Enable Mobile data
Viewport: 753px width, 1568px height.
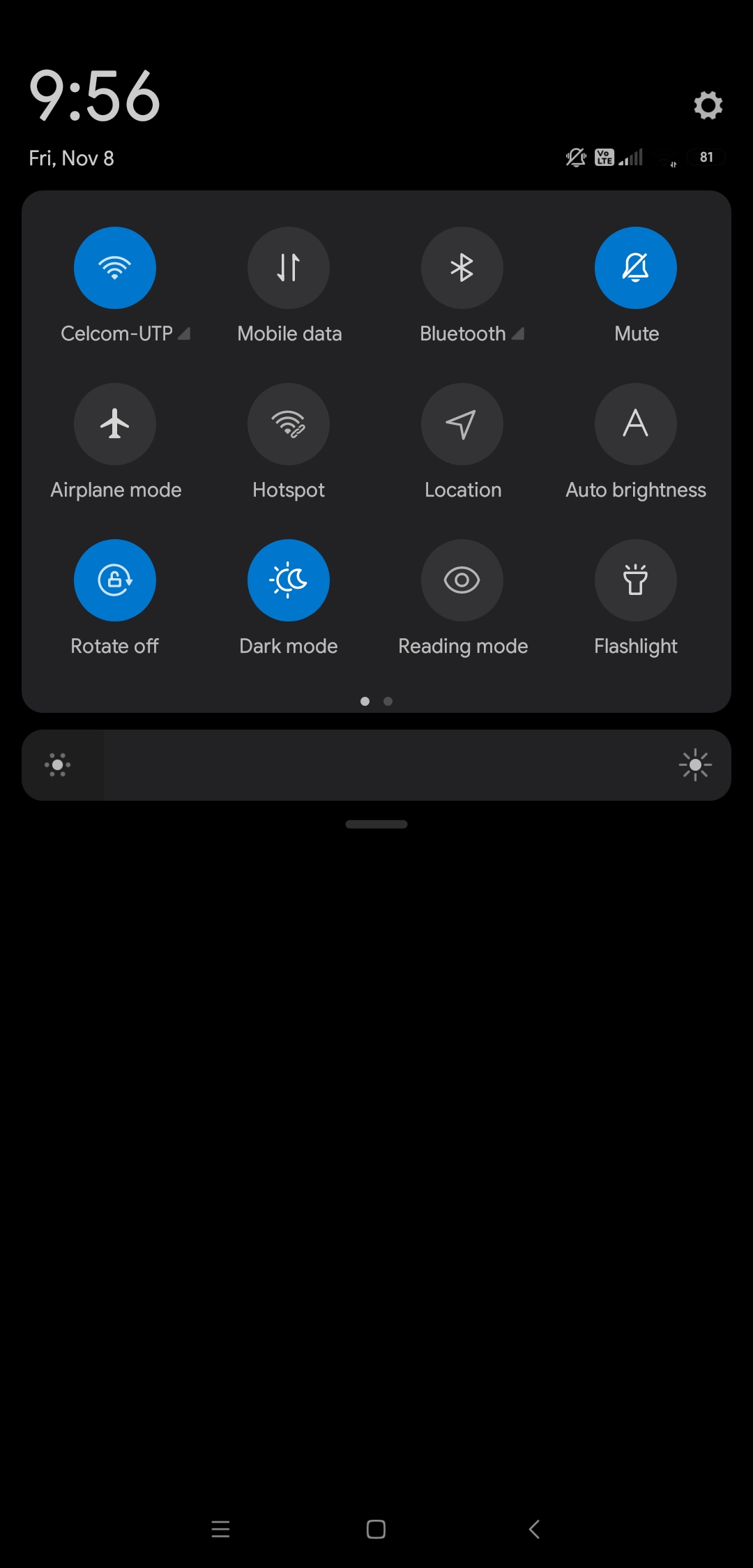pos(289,268)
